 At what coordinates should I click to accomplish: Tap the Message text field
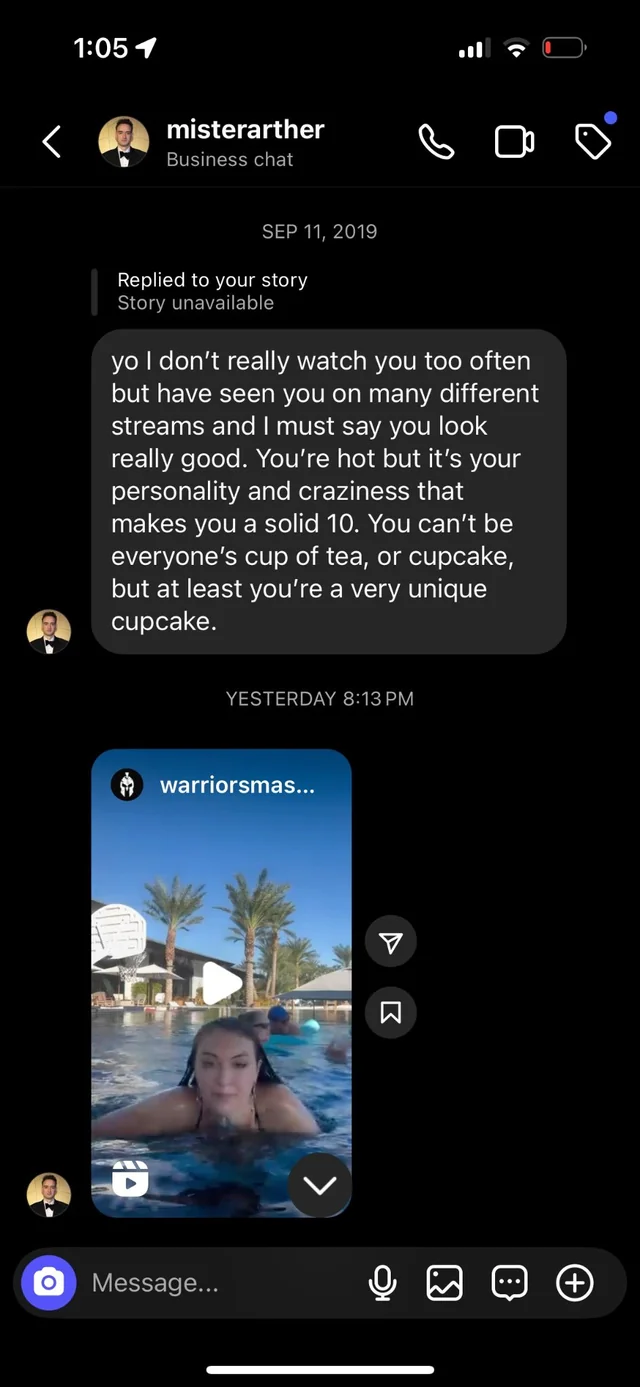pyautogui.click(x=220, y=1282)
